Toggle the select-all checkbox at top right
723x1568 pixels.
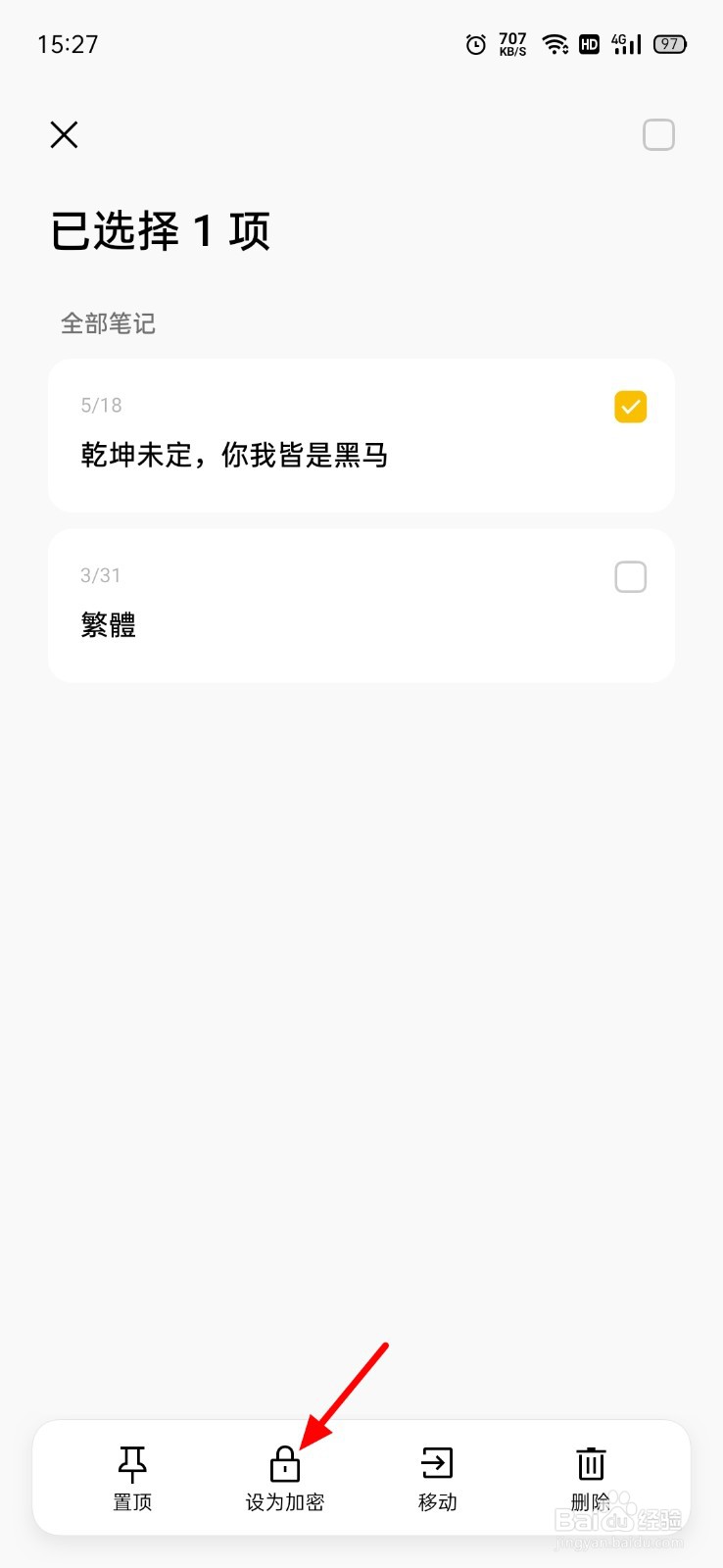pyautogui.click(x=658, y=134)
